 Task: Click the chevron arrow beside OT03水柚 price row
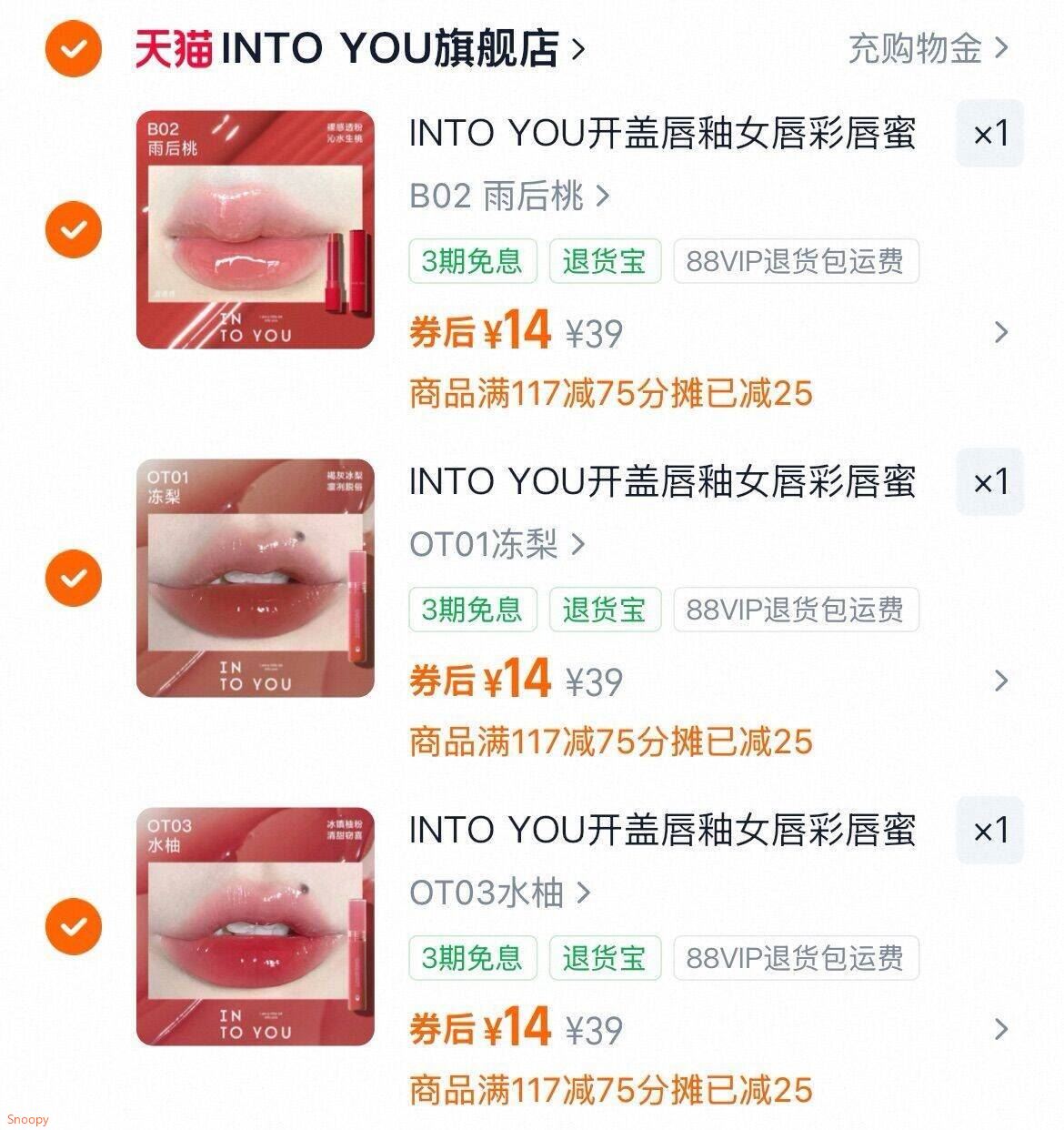pos(1003,1029)
